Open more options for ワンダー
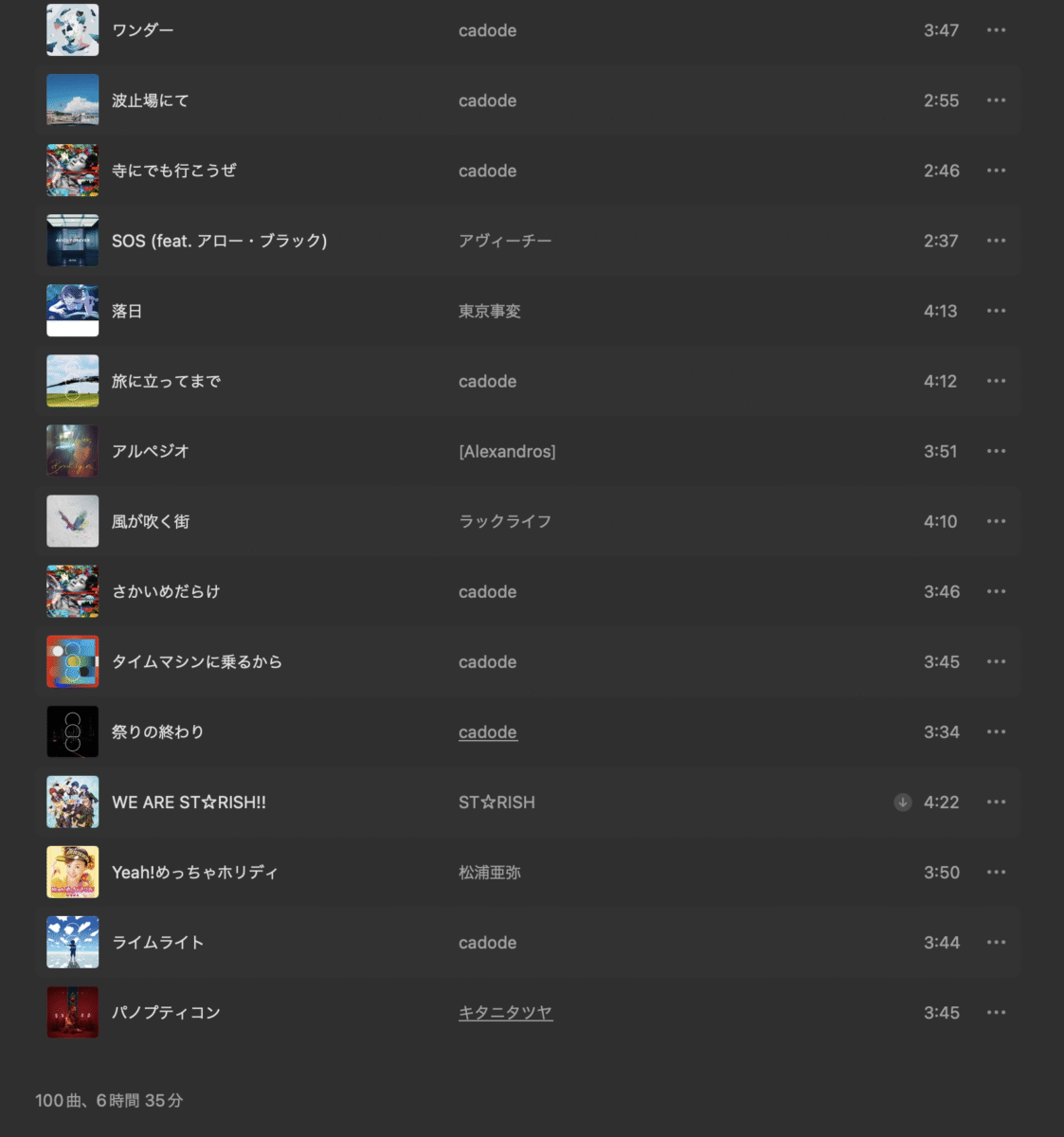 click(x=996, y=30)
